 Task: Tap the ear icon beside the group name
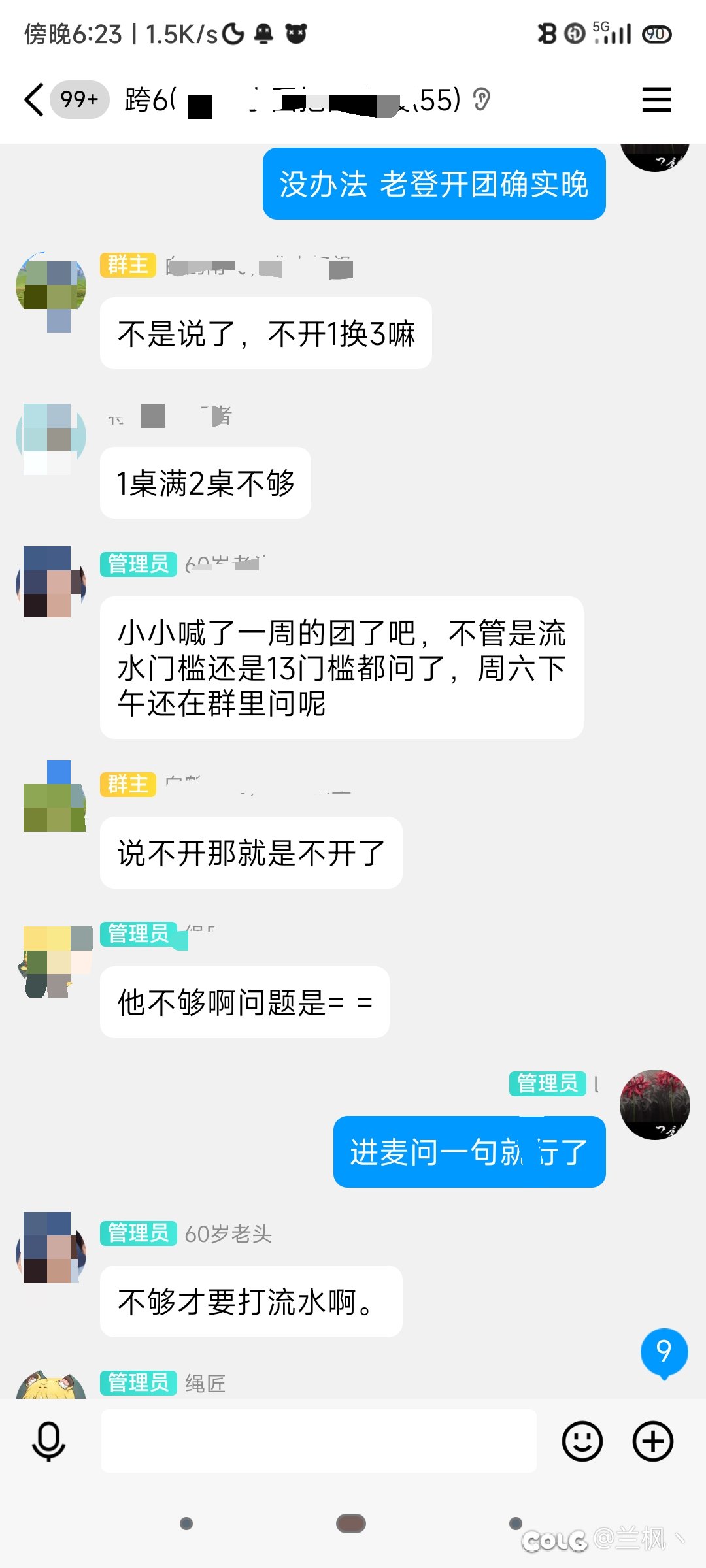pos(482,99)
